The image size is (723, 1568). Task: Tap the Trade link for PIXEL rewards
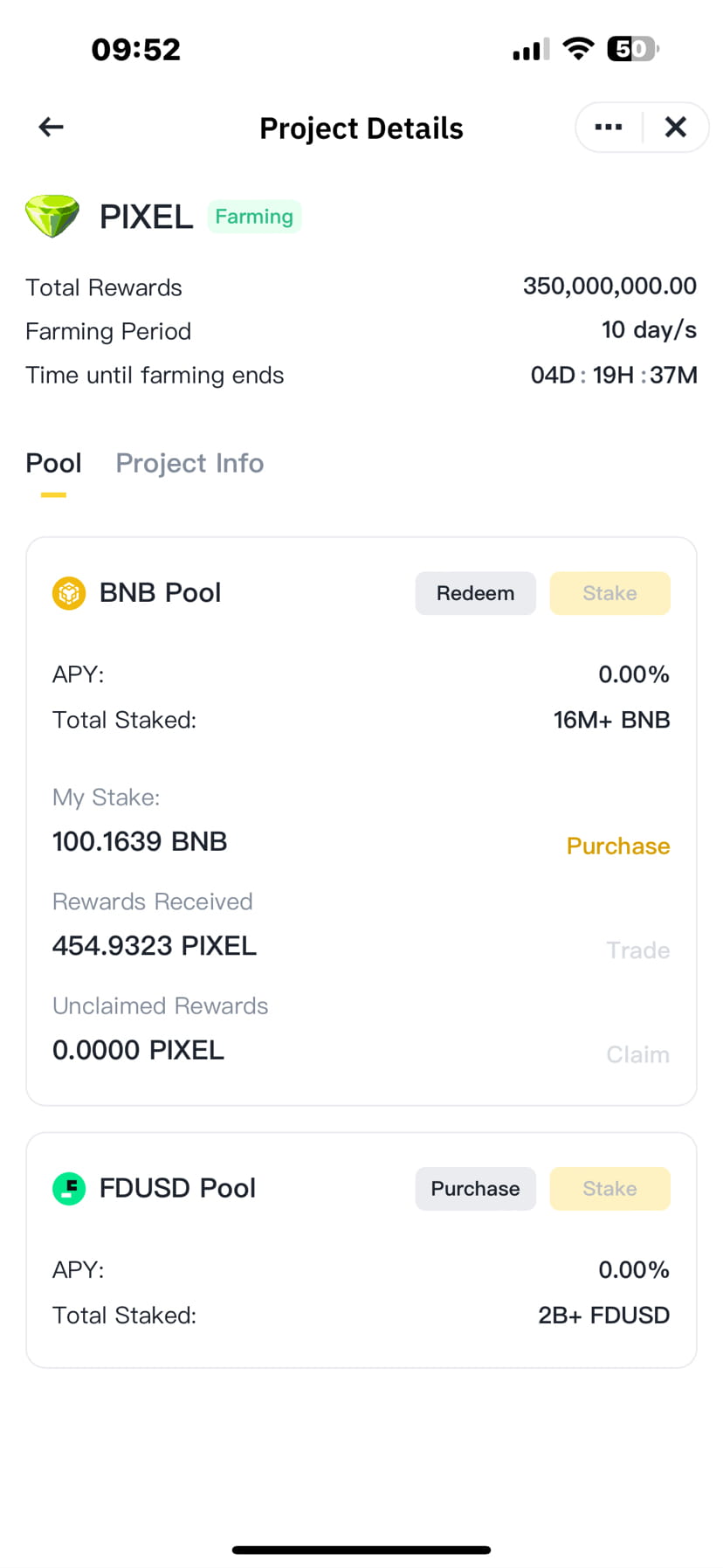(x=638, y=950)
